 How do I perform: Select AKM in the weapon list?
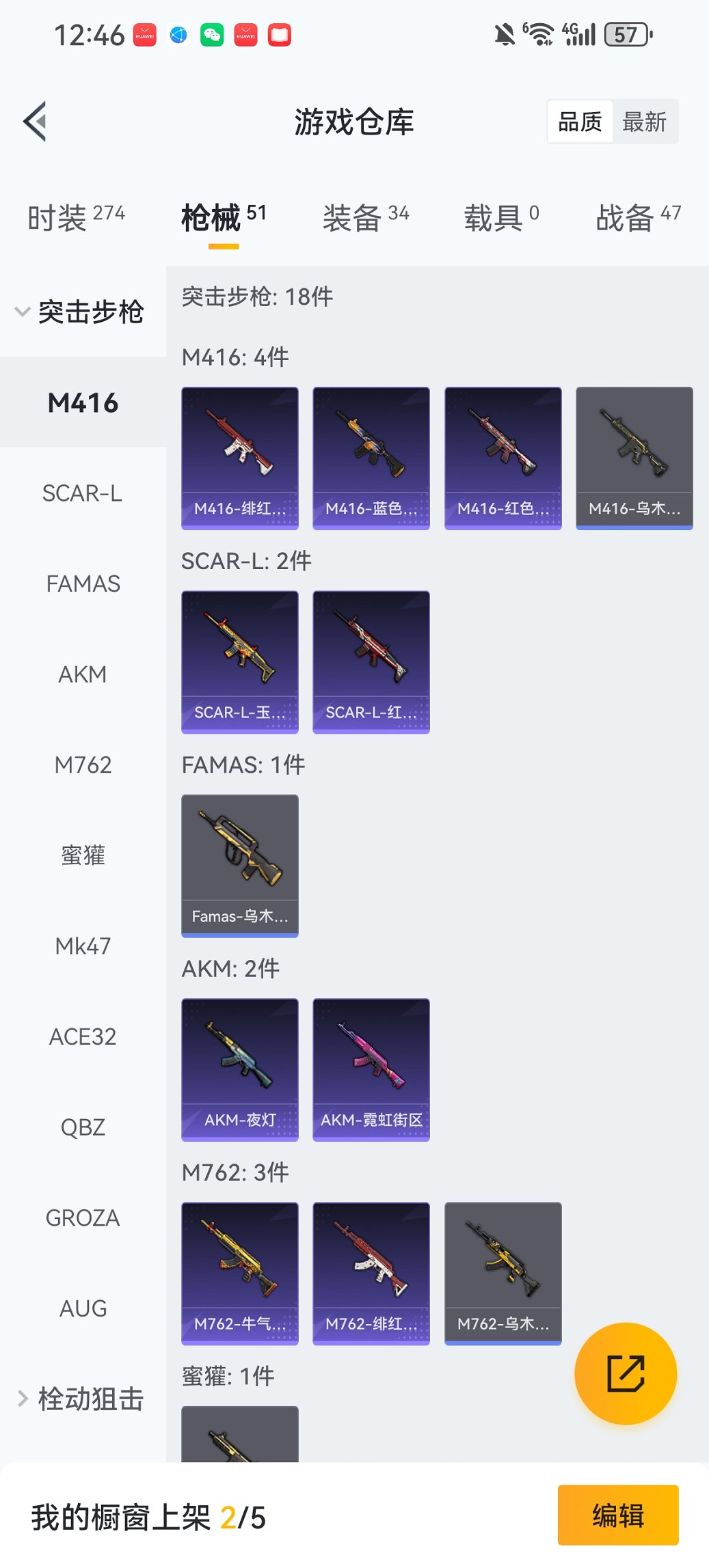click(83, 674)
